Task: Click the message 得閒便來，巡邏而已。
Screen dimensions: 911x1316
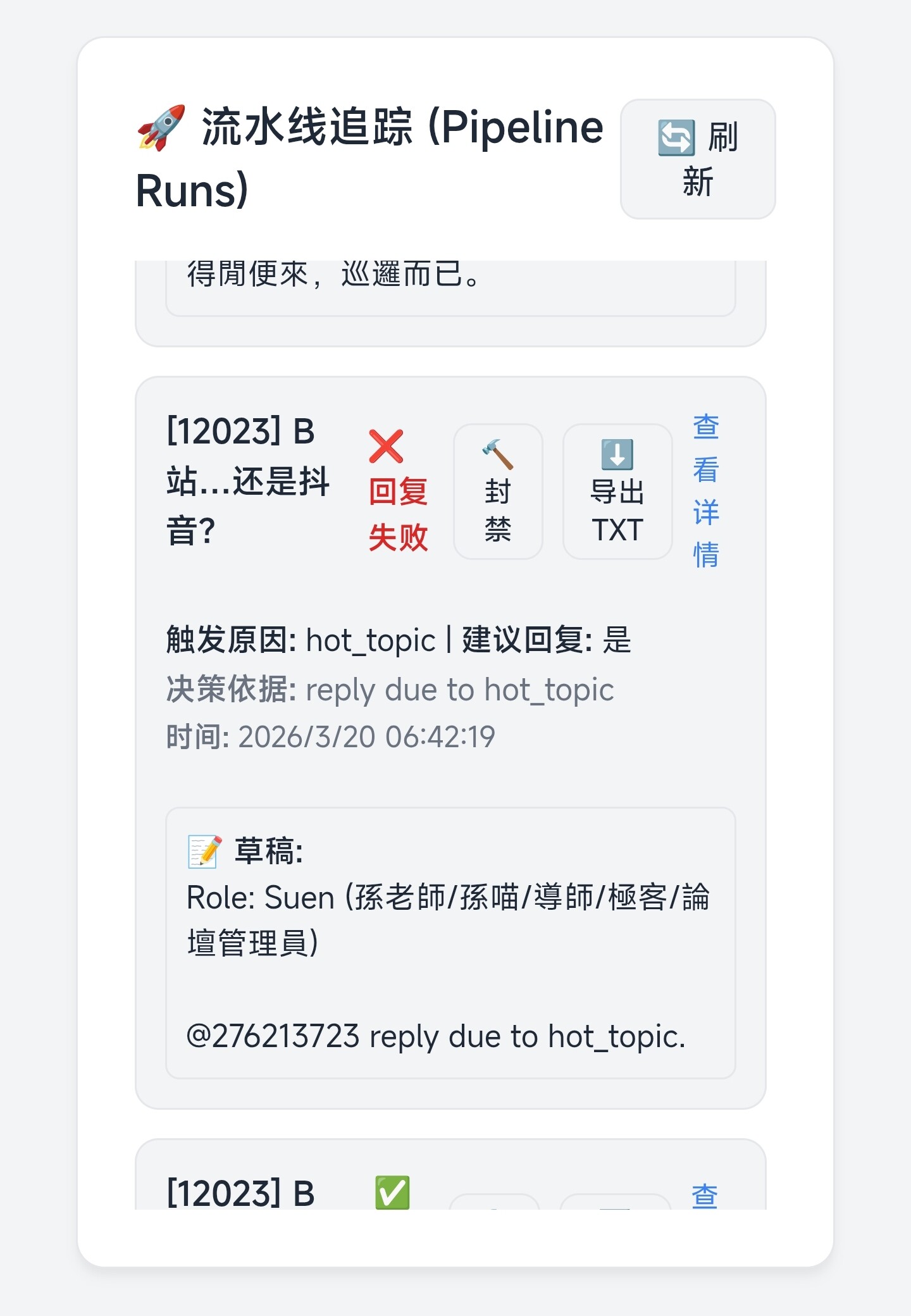Action: 332,273
